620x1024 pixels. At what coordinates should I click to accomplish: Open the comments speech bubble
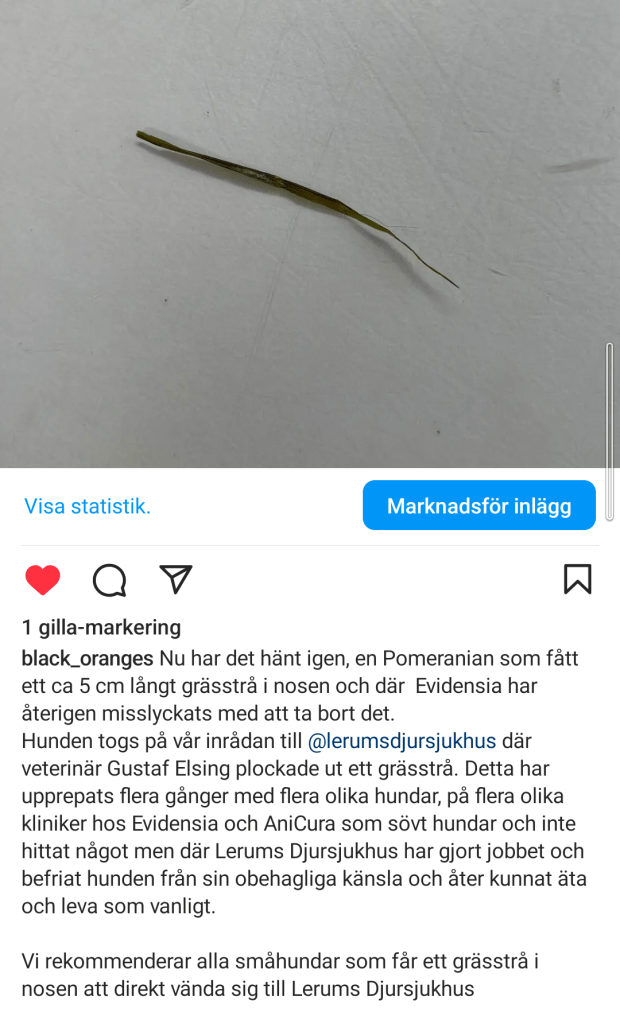click(109, 580)
